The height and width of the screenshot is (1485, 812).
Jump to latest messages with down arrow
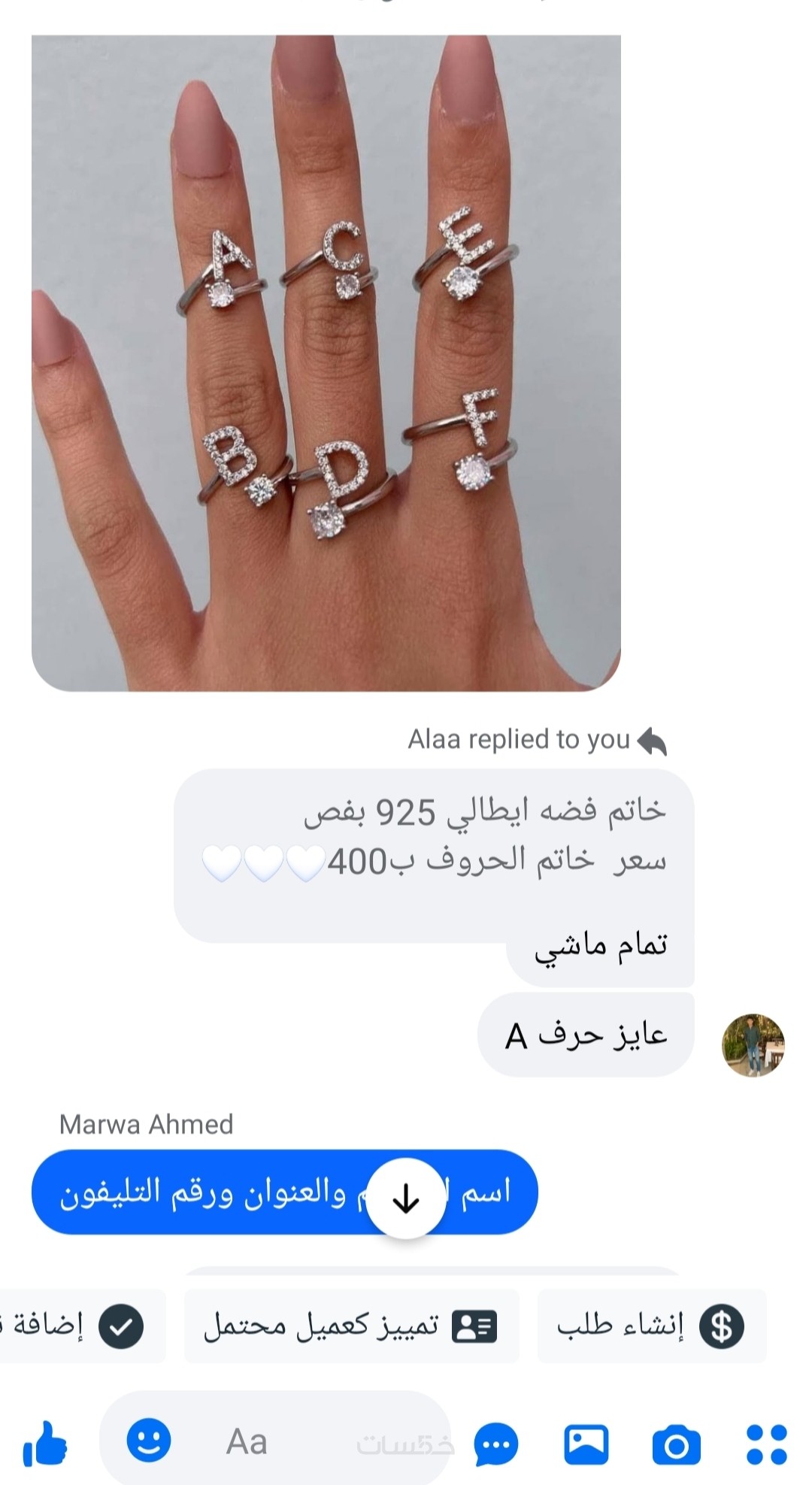[x=406, y=1199]
